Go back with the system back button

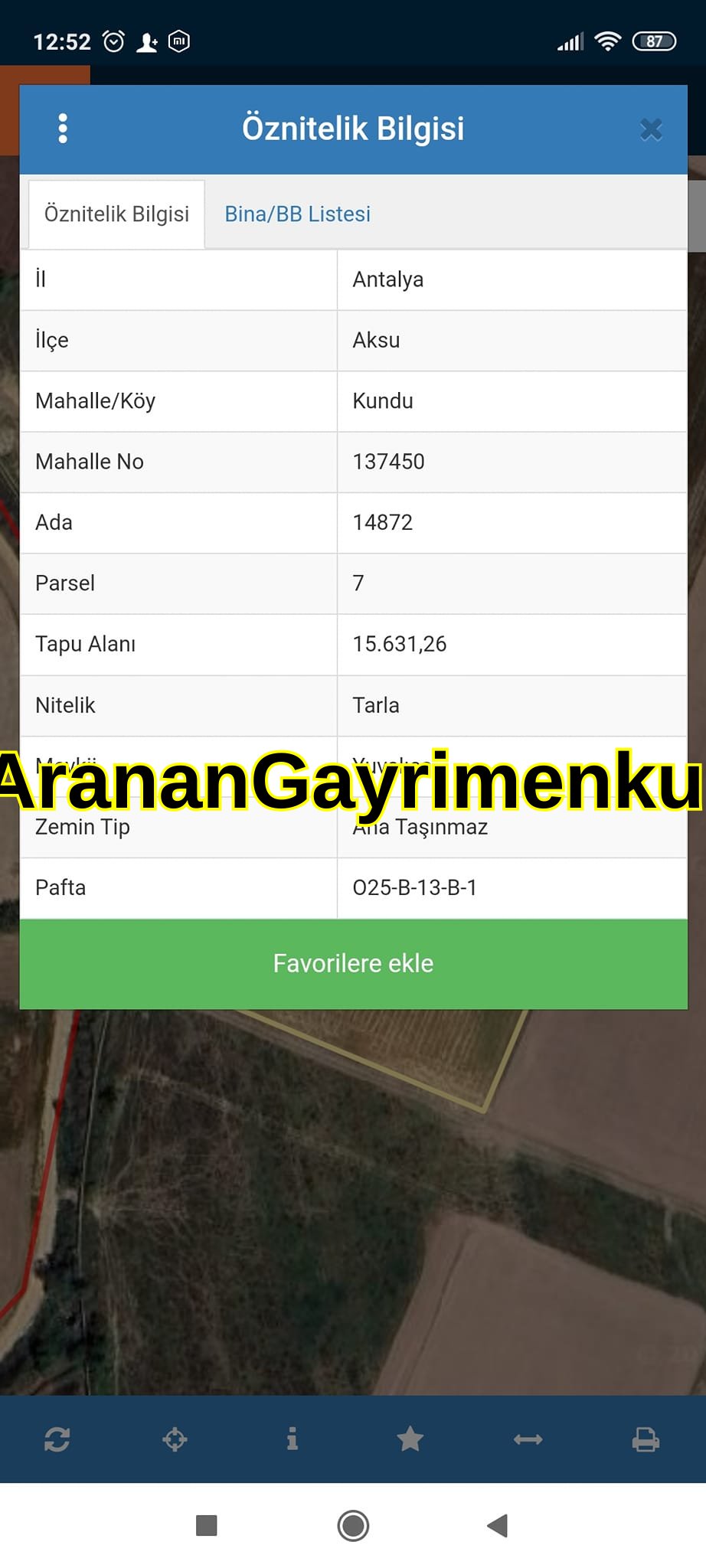pos(498,1526)
